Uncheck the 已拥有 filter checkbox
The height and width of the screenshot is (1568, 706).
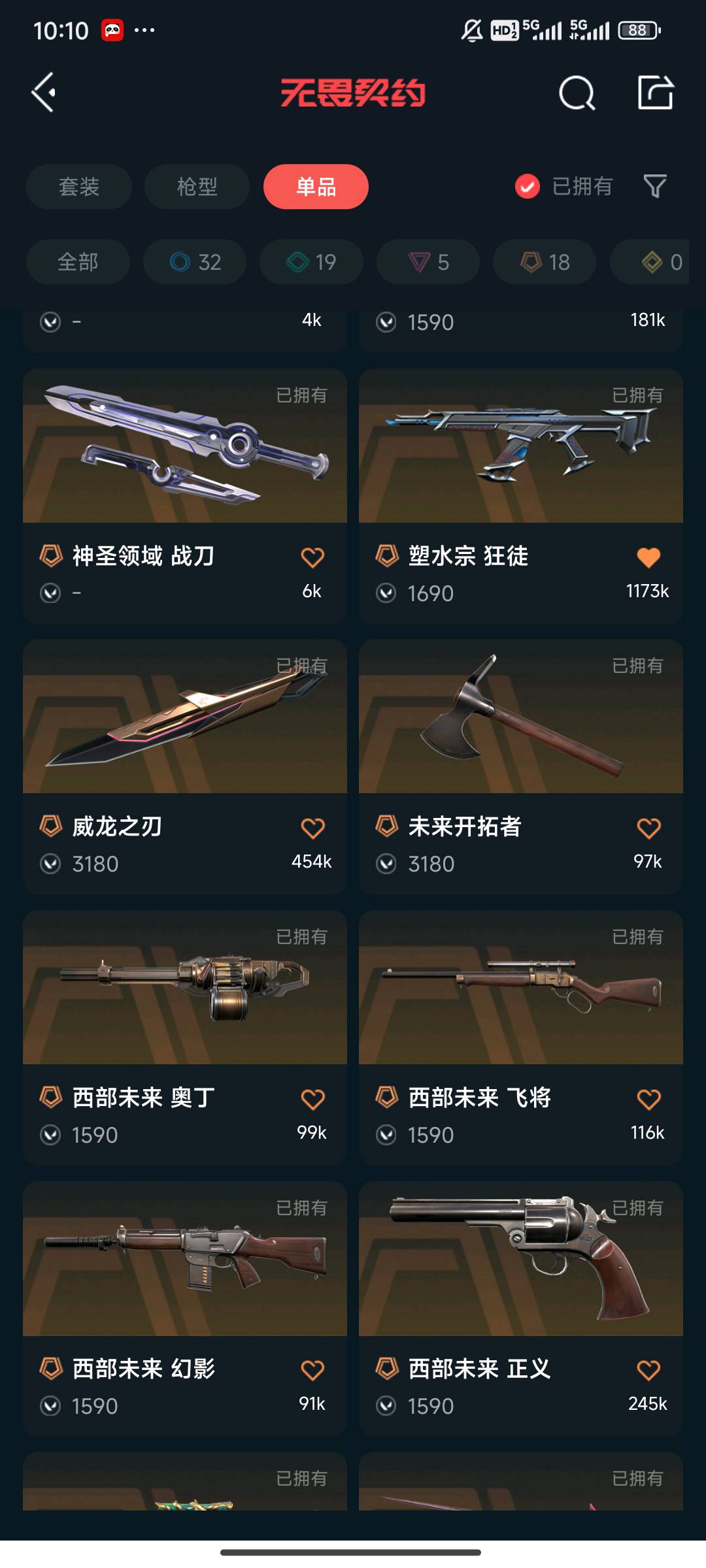pyautogui.click(x=528, y=187)
